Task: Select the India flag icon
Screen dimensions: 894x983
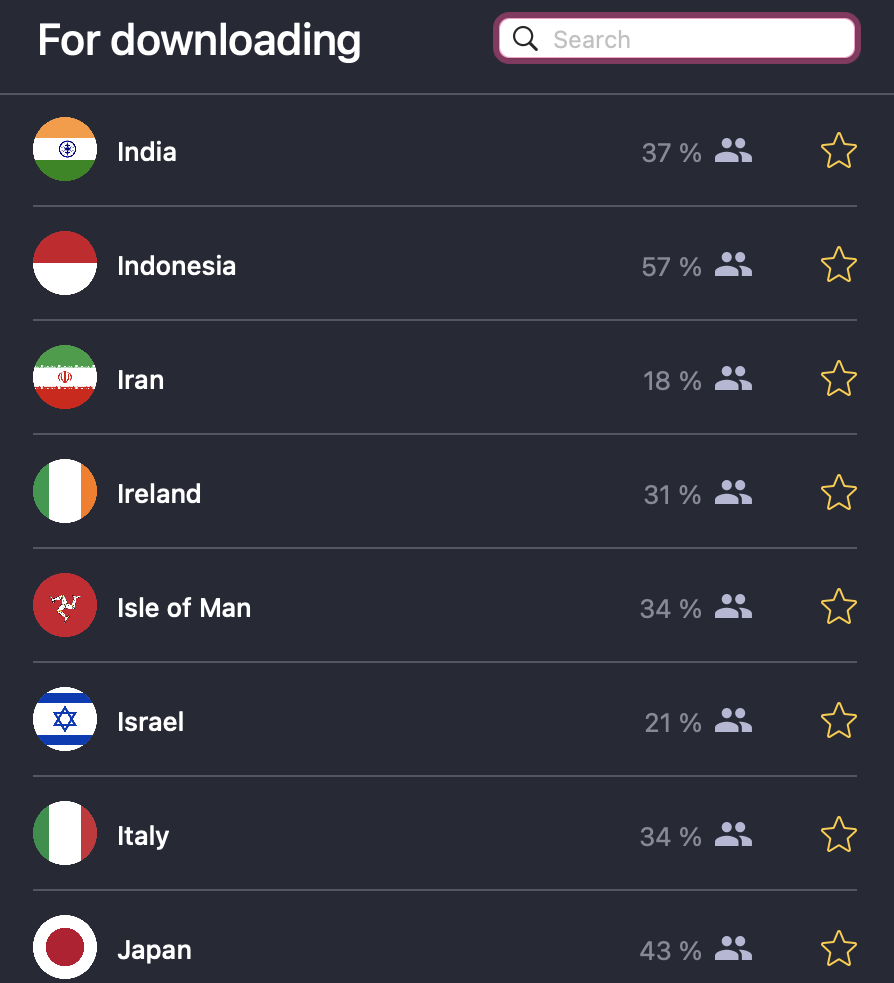Action: point(65,151)
